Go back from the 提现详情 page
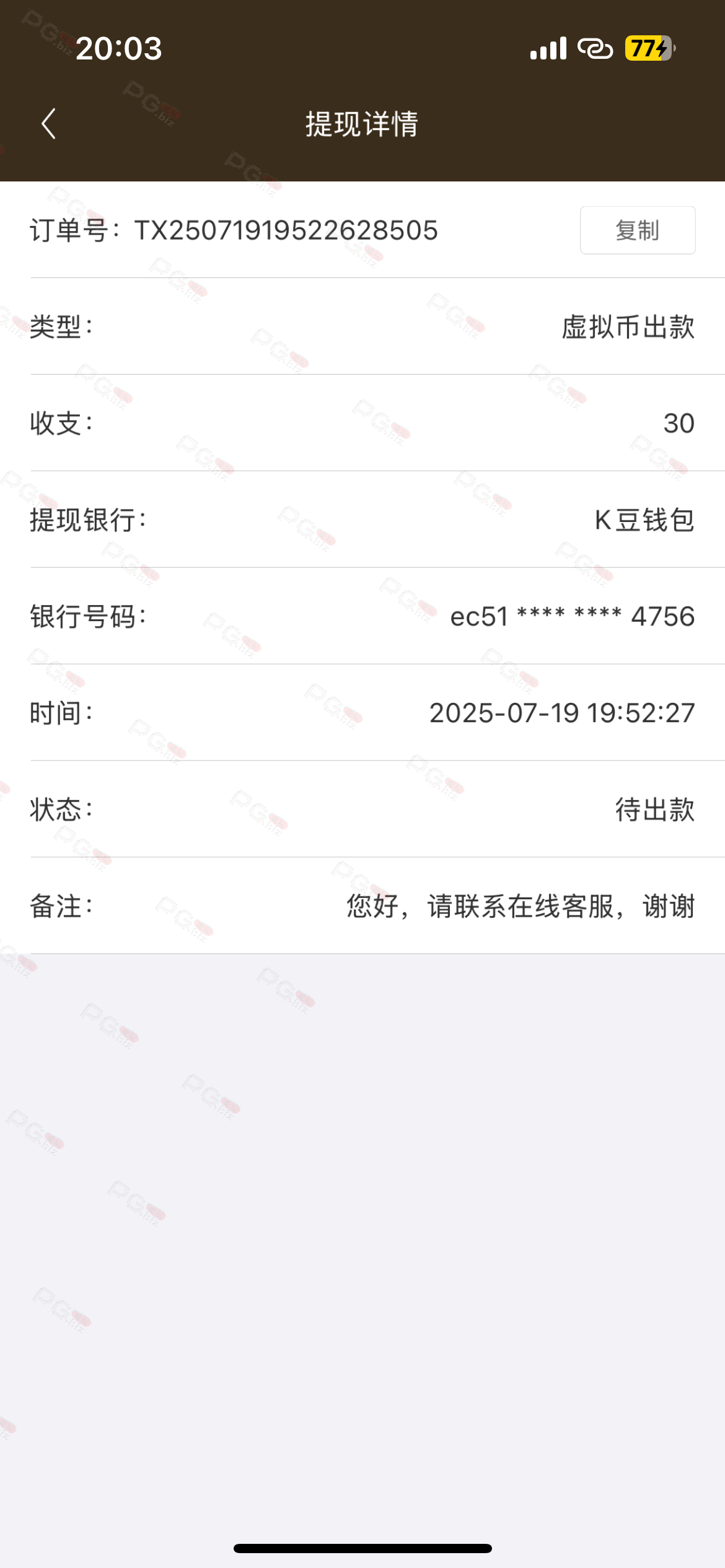Image resolution: width=725 pixels, height=1568 pixels. (x=49, y=124)
